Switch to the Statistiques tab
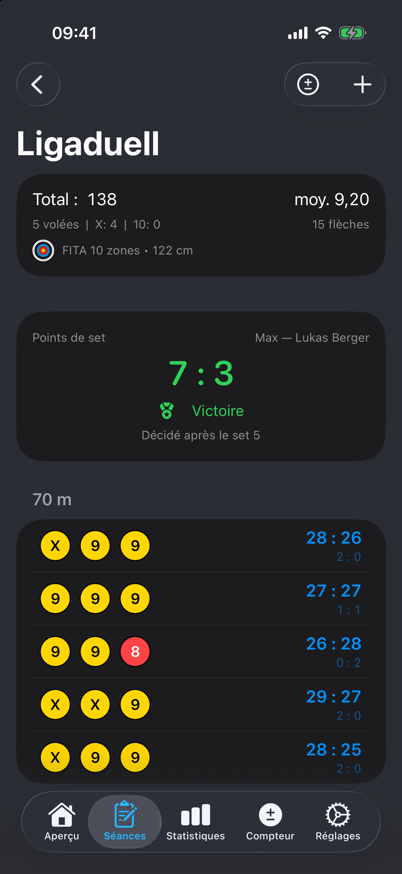The height and width of the screenshot is (874, 402). [196, 822]
